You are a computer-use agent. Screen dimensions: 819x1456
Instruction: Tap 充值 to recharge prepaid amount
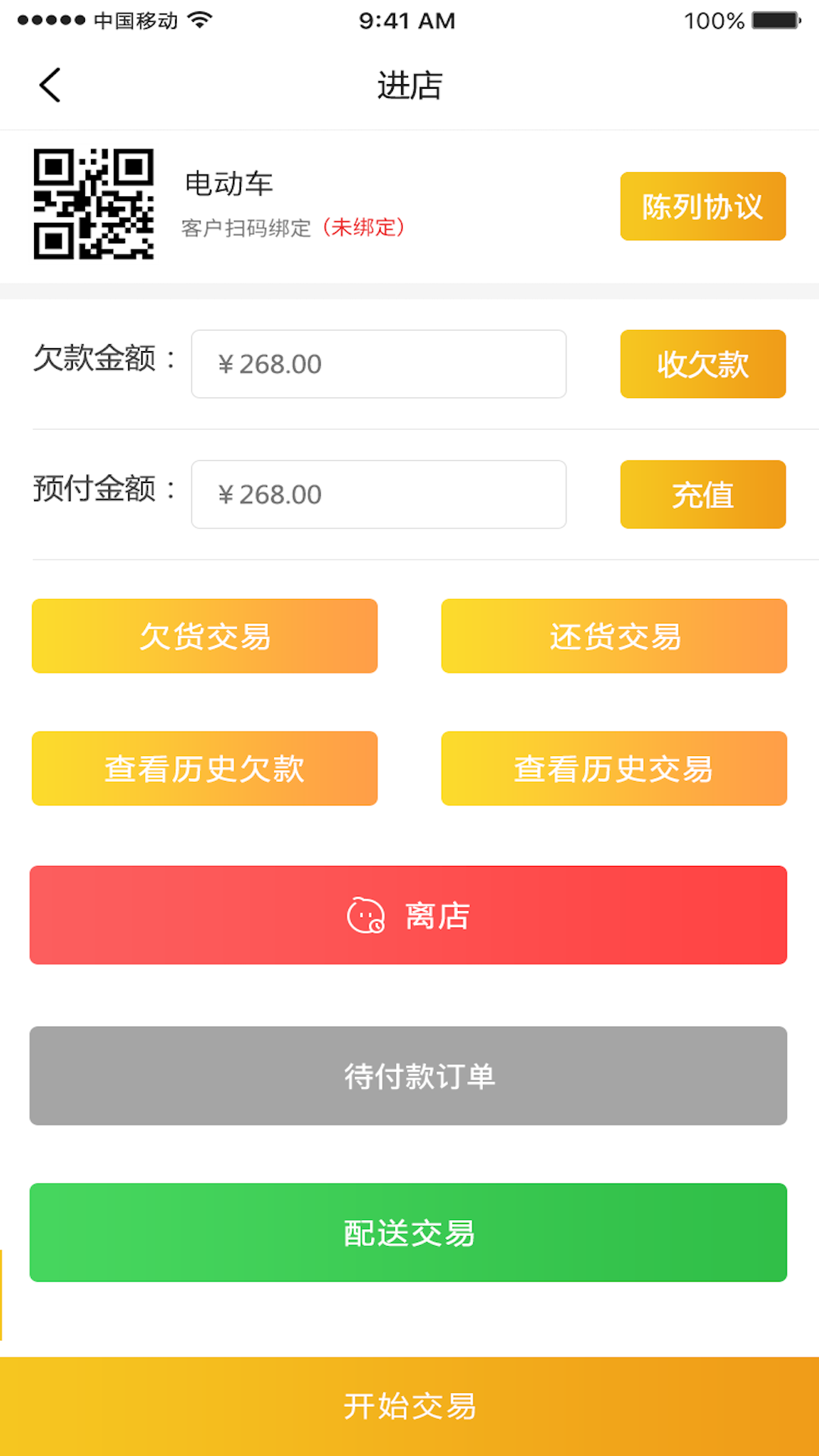(x=702, y=494)
